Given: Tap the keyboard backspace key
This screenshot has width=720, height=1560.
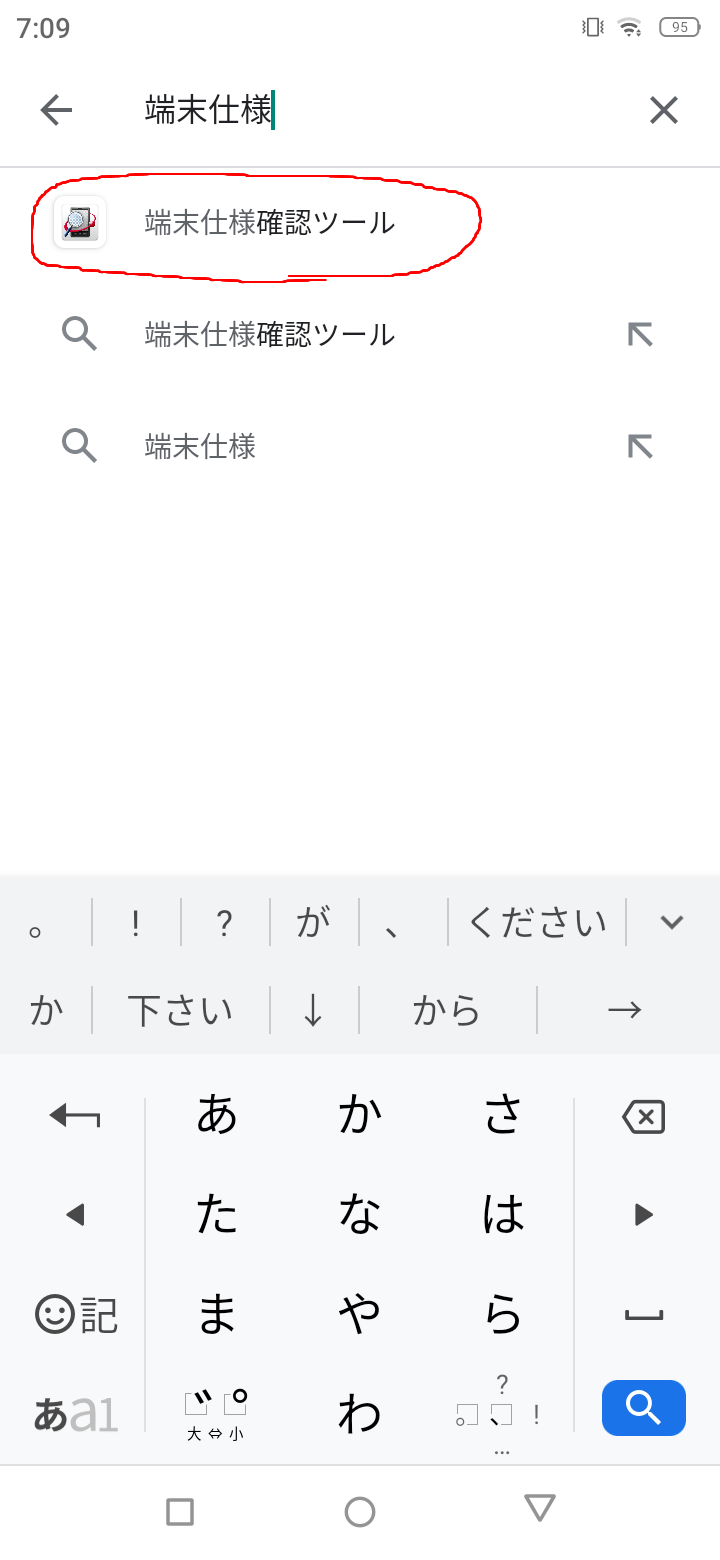Looking at the screenshot, I should click(644, 1116).
